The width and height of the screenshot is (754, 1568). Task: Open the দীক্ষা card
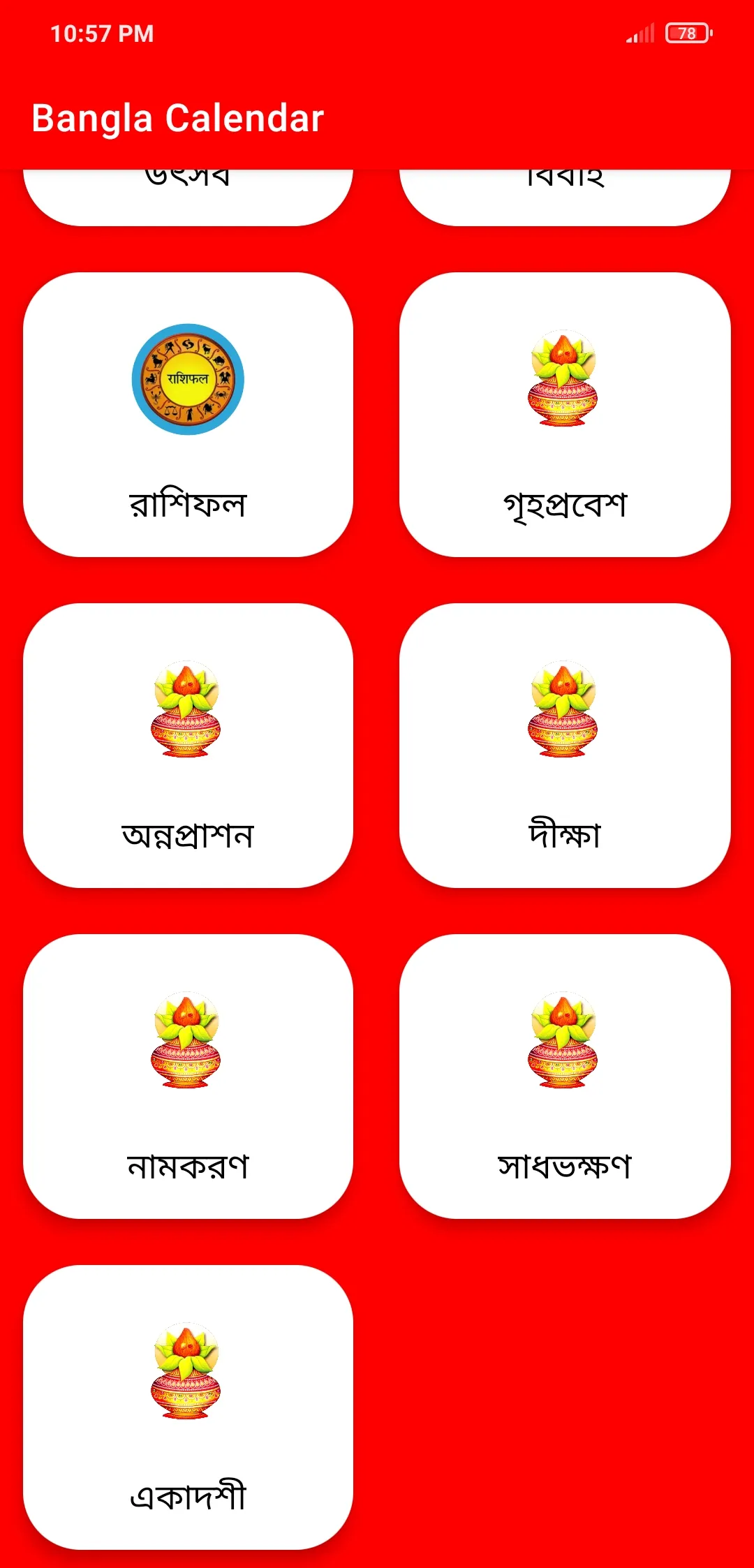coord(564,746)
